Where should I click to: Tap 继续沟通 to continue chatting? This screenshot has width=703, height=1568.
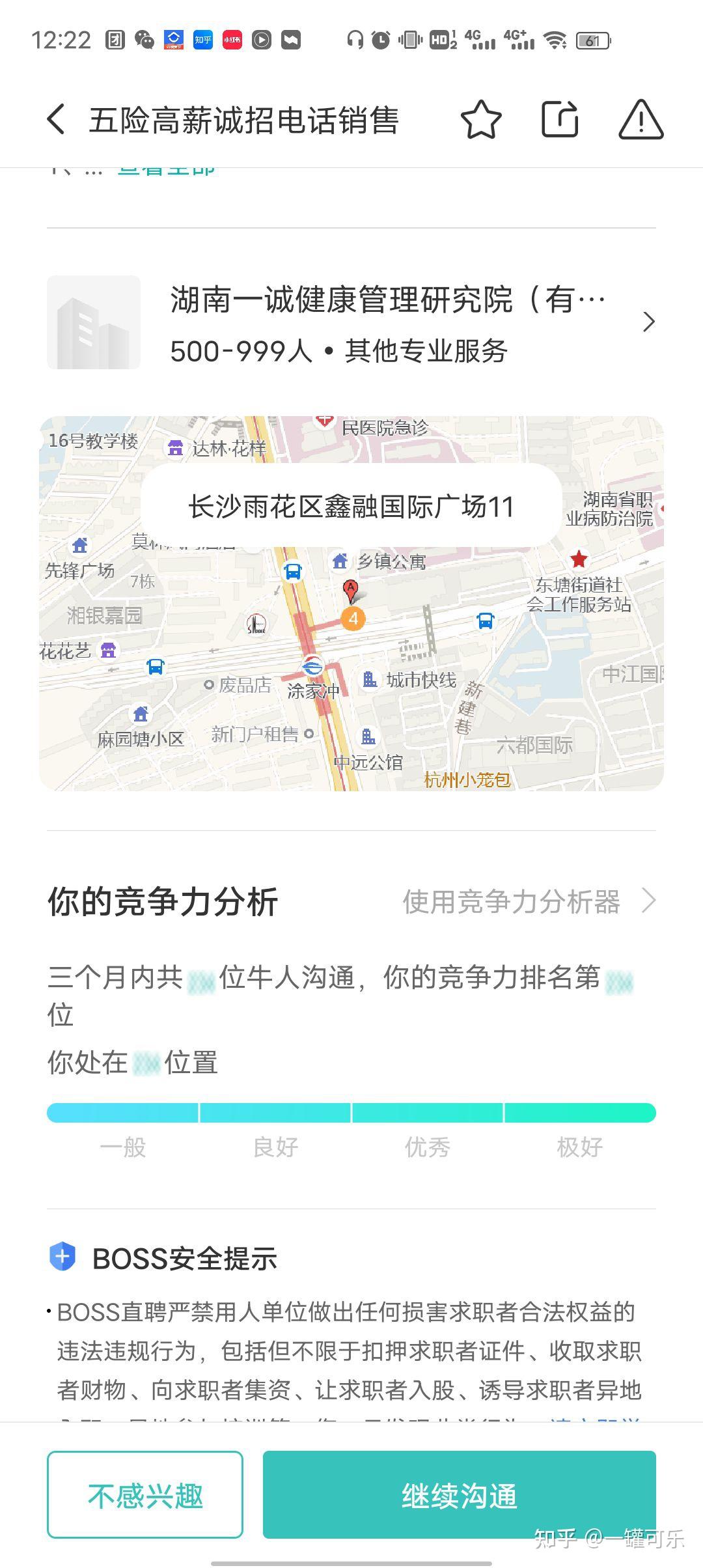pyautogui.click(x=460, y=1495)
